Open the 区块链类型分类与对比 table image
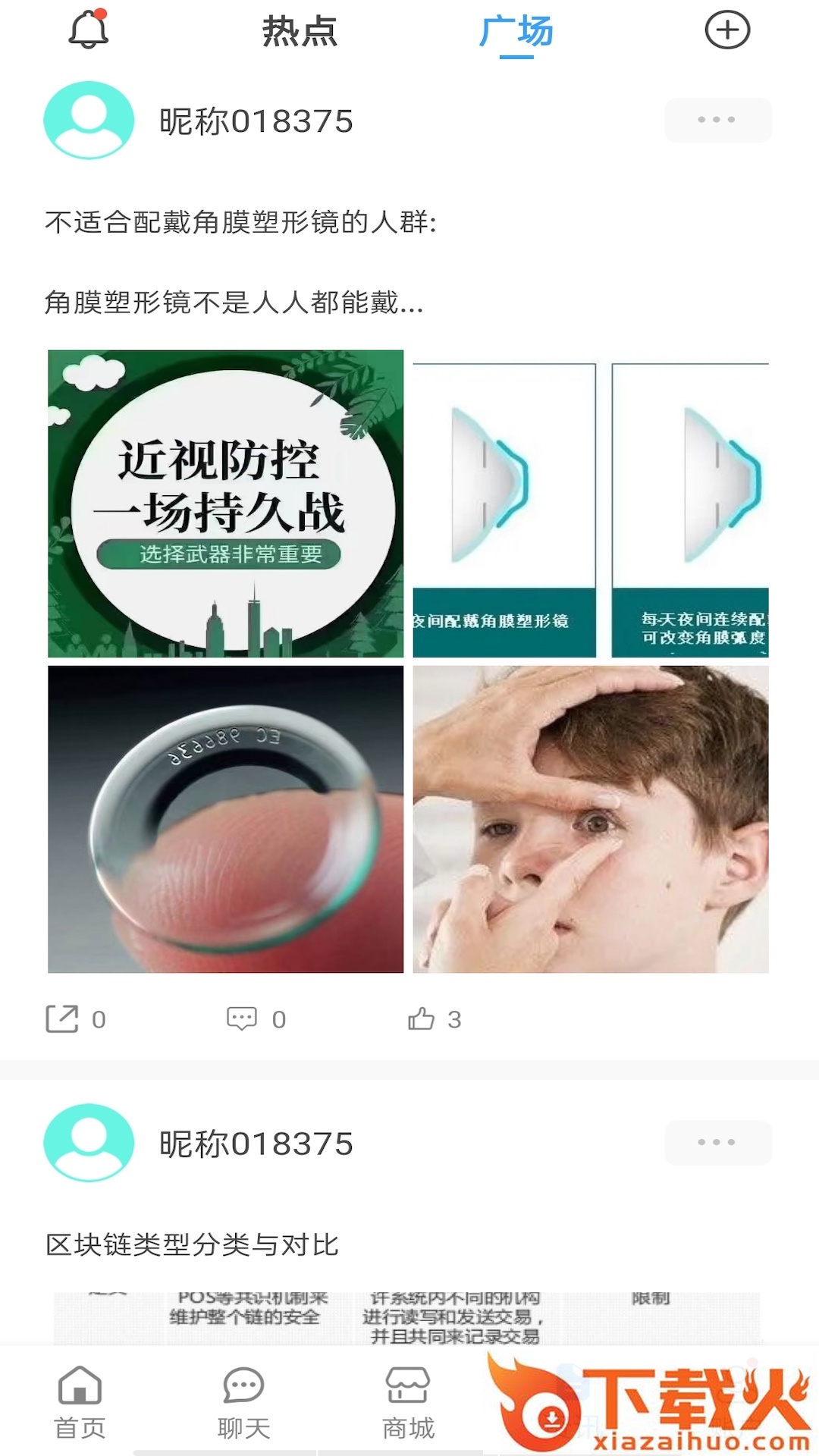 tap(406, 1318)
